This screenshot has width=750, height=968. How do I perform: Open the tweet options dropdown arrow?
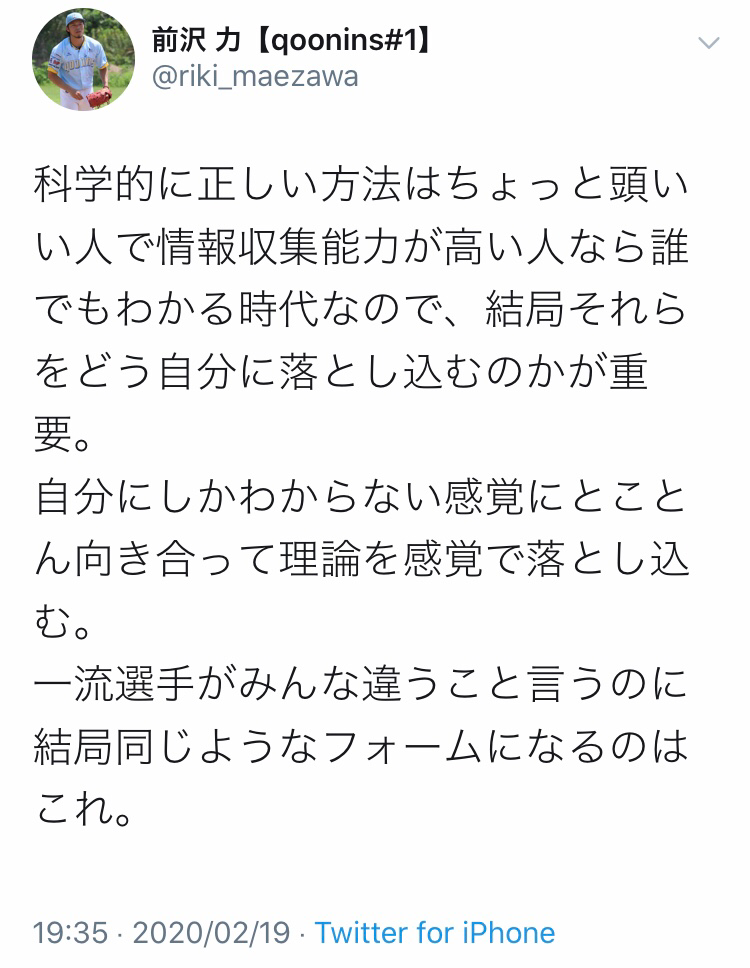click(708, 44)
